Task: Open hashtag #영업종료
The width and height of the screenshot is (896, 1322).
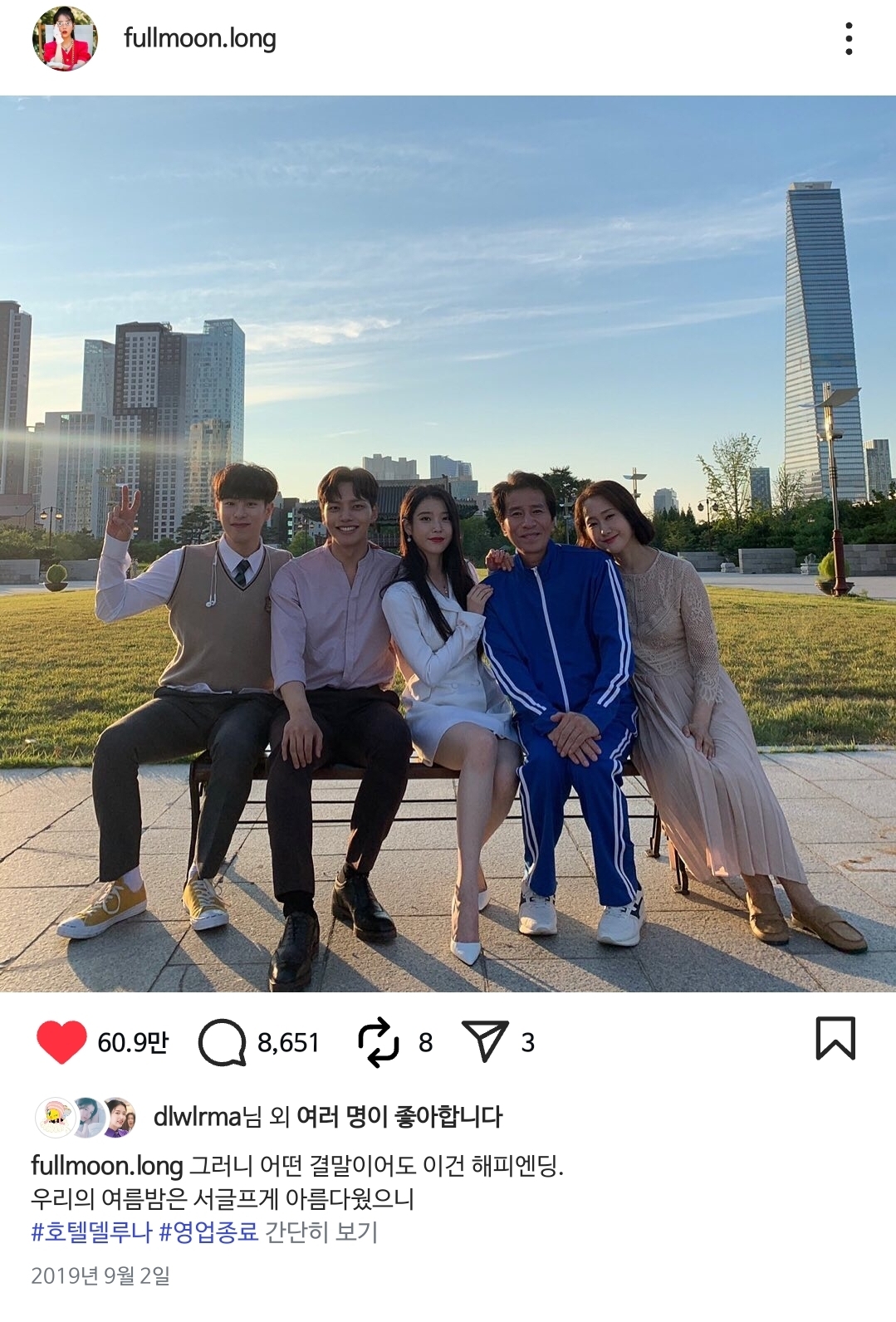Action: click(x=208, y=1231)
